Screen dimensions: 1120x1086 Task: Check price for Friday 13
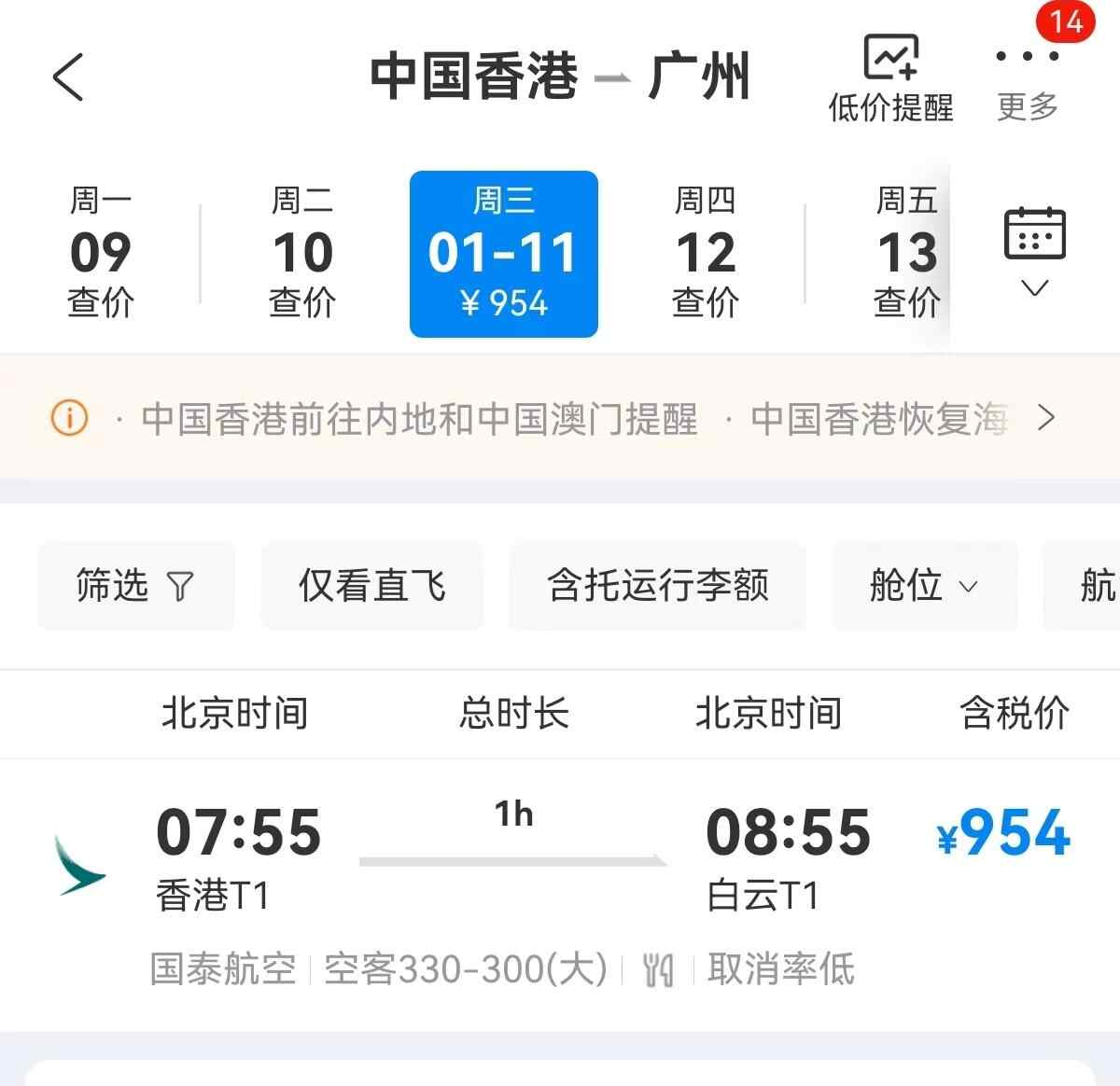[906, 253]
